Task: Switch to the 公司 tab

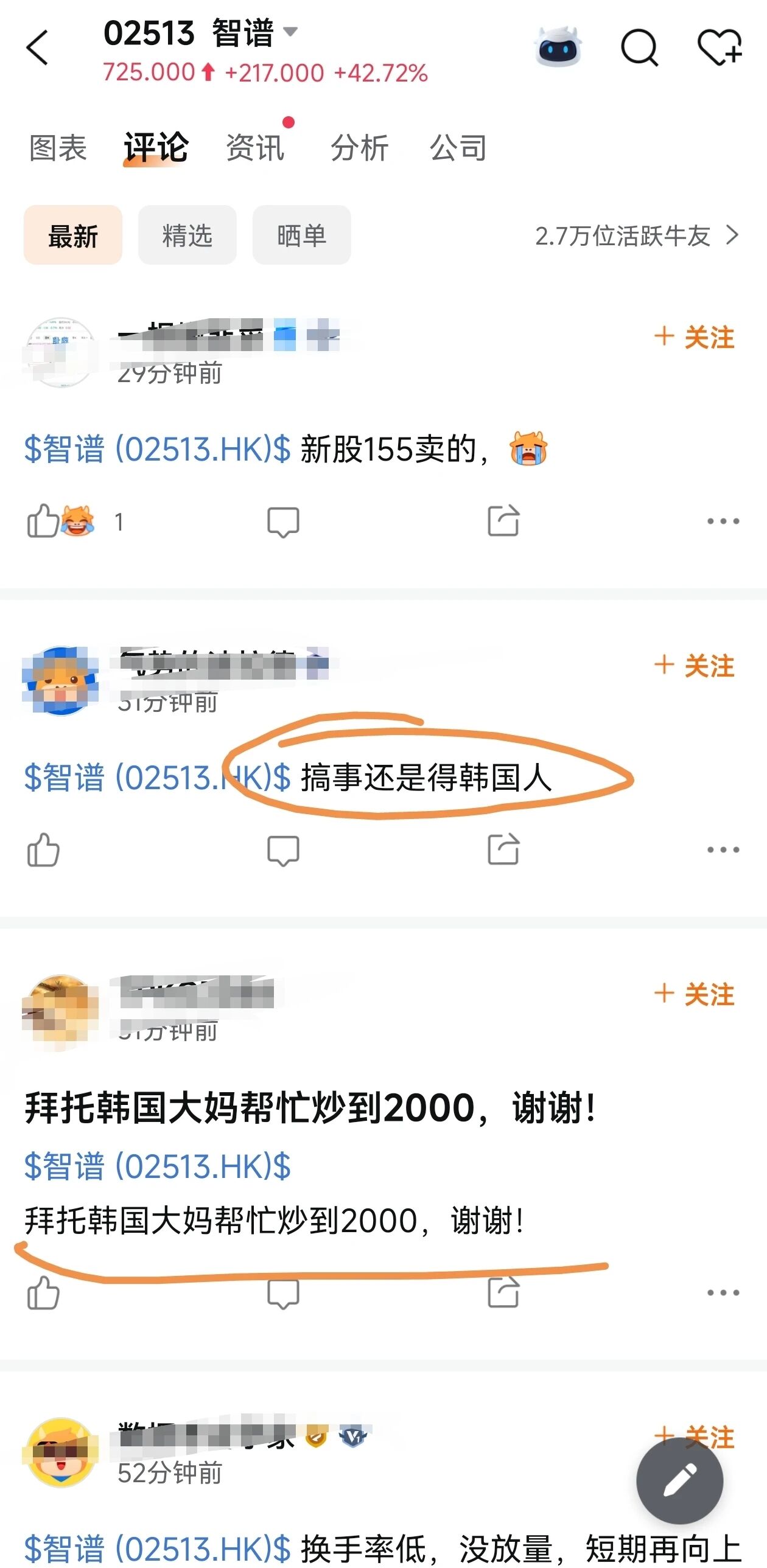Action: (458, 148)
